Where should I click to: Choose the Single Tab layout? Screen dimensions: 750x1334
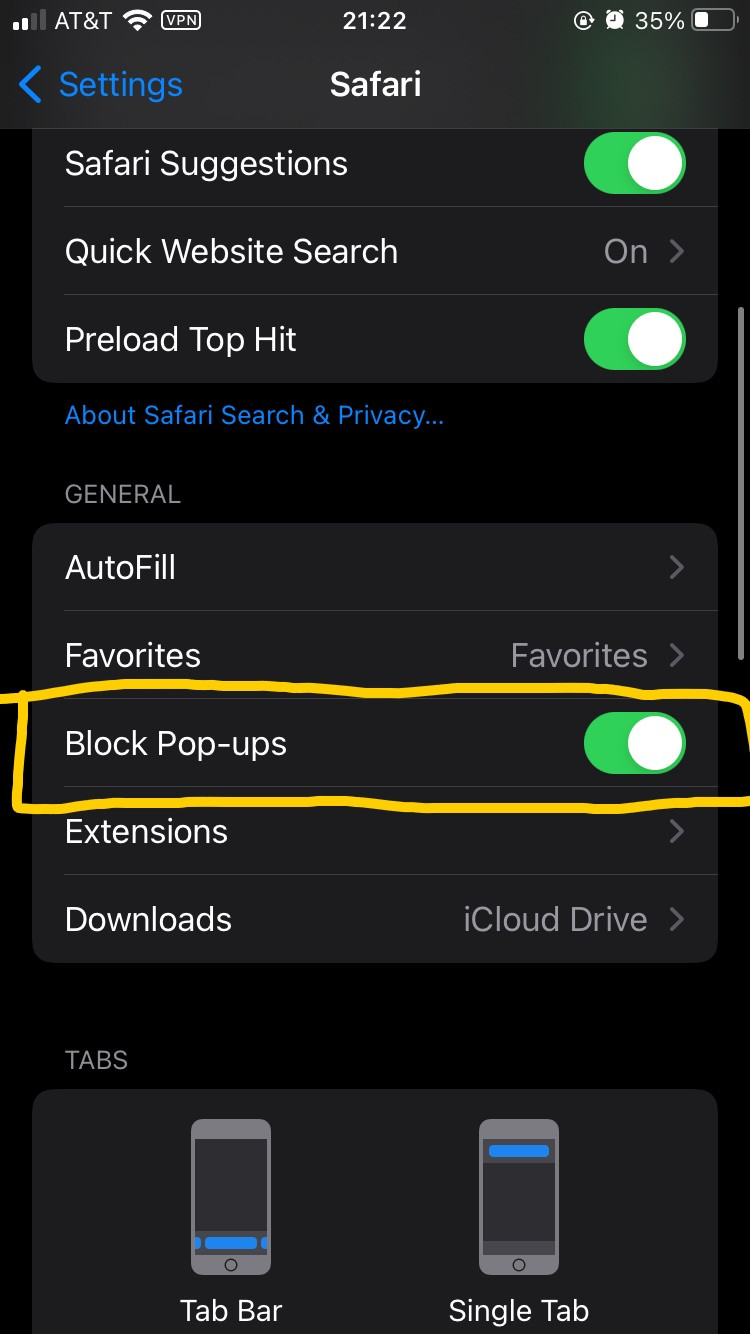(x=518, y=1198)
